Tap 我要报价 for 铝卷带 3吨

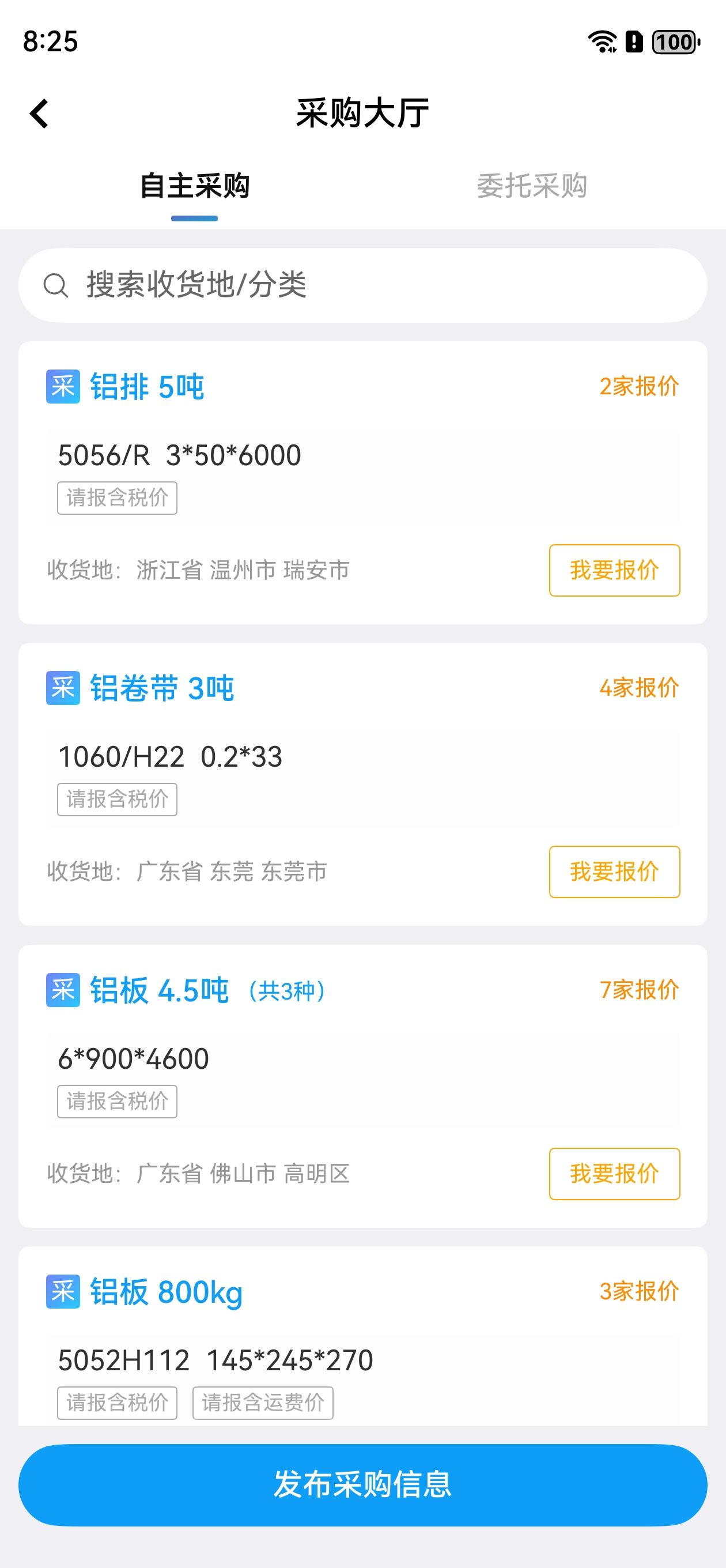pyautogui.click(x=614, y=872)
